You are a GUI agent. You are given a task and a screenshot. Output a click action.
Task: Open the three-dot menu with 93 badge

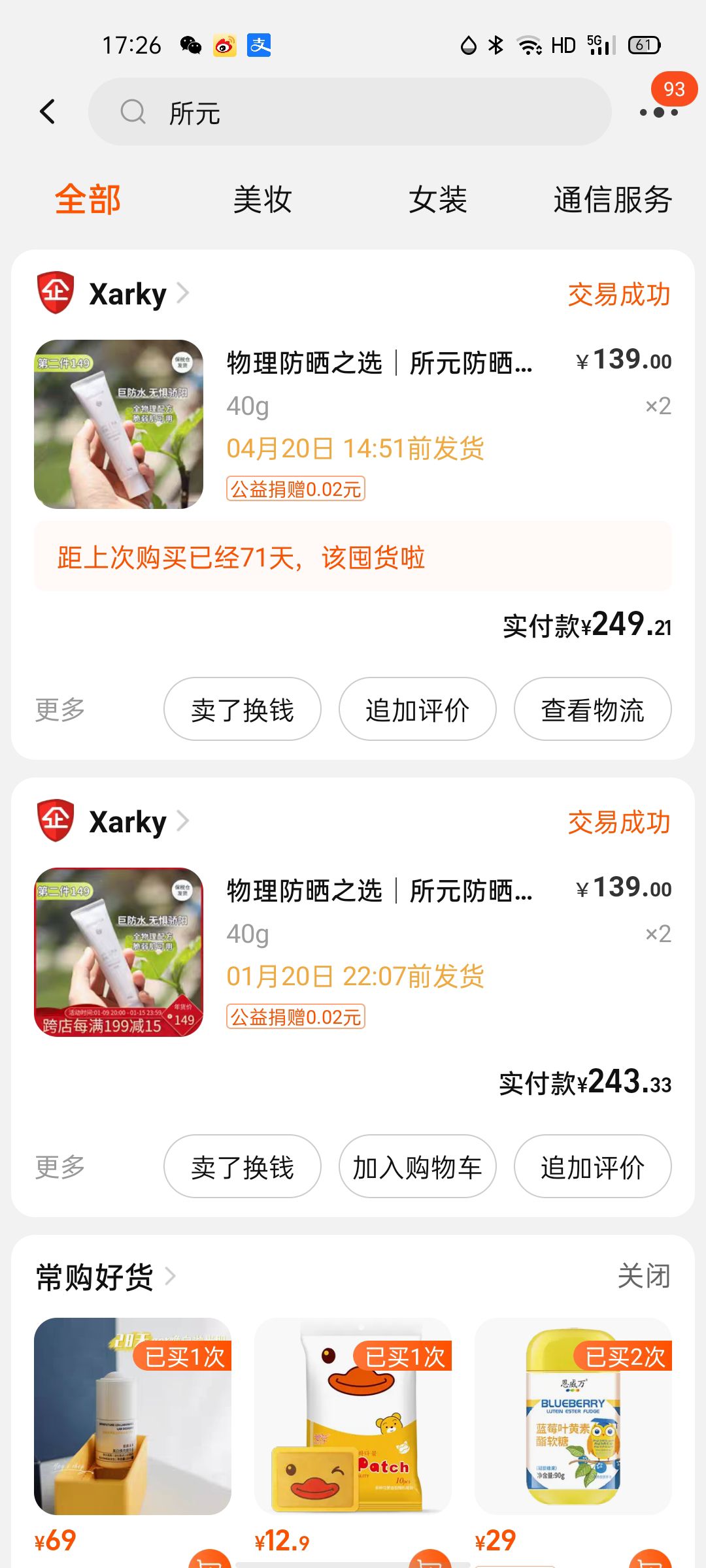tap(658, 112)
